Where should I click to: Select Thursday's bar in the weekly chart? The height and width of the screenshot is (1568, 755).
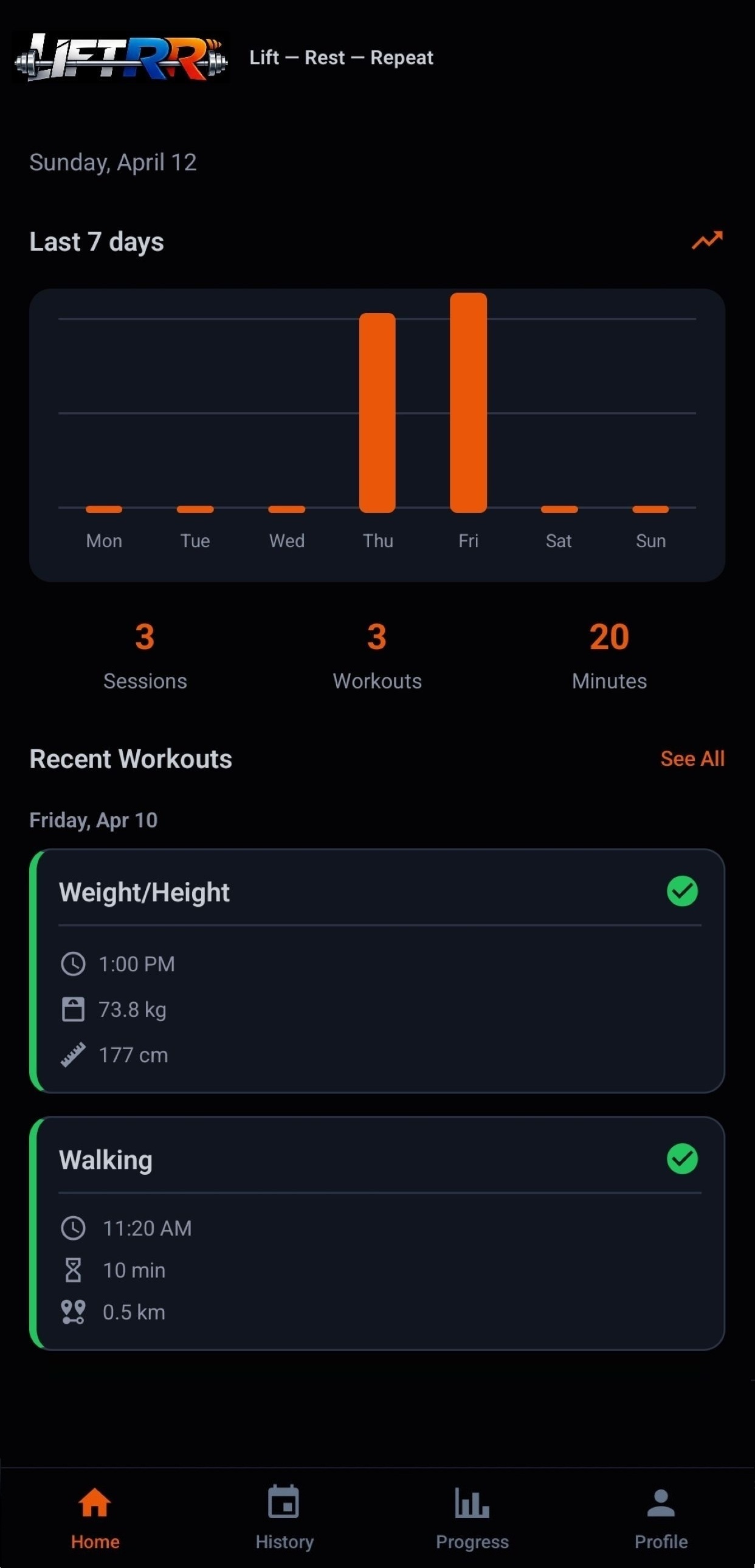pyautogui.click(x=377, y=414)
